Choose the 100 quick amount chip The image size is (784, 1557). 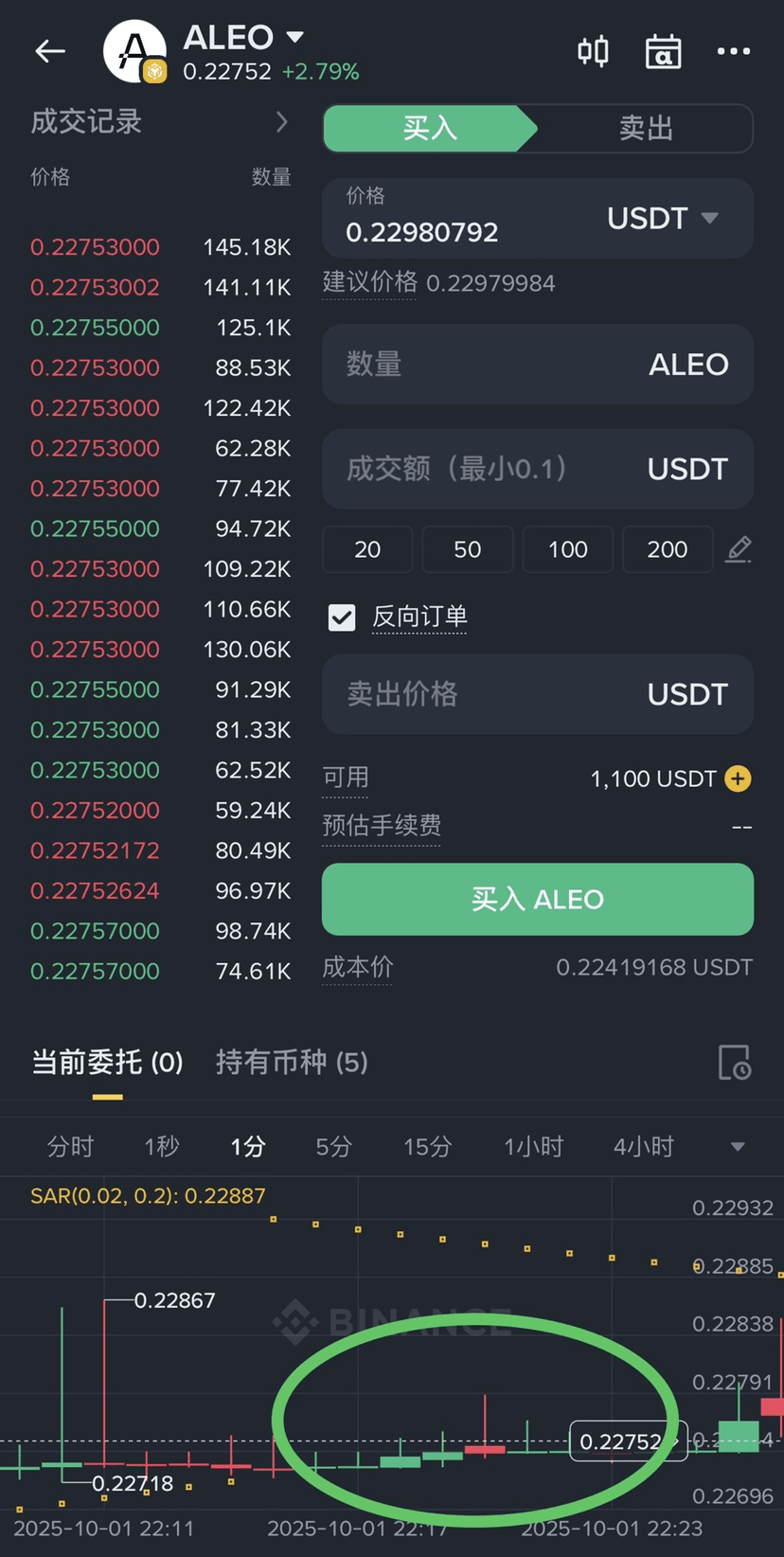click(567, 549)
